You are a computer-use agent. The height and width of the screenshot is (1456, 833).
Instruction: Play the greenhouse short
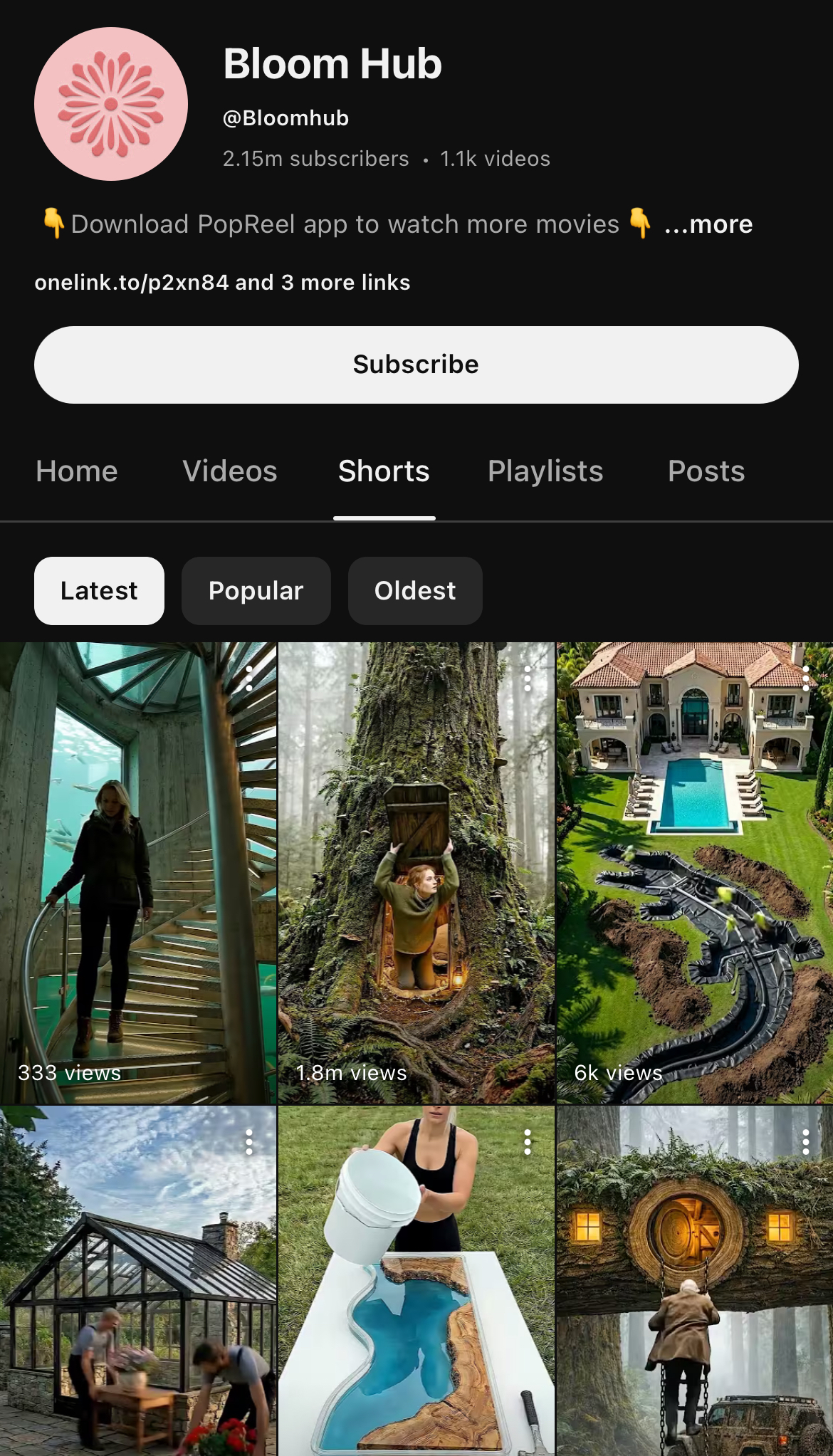click(x=138, y=1281)
